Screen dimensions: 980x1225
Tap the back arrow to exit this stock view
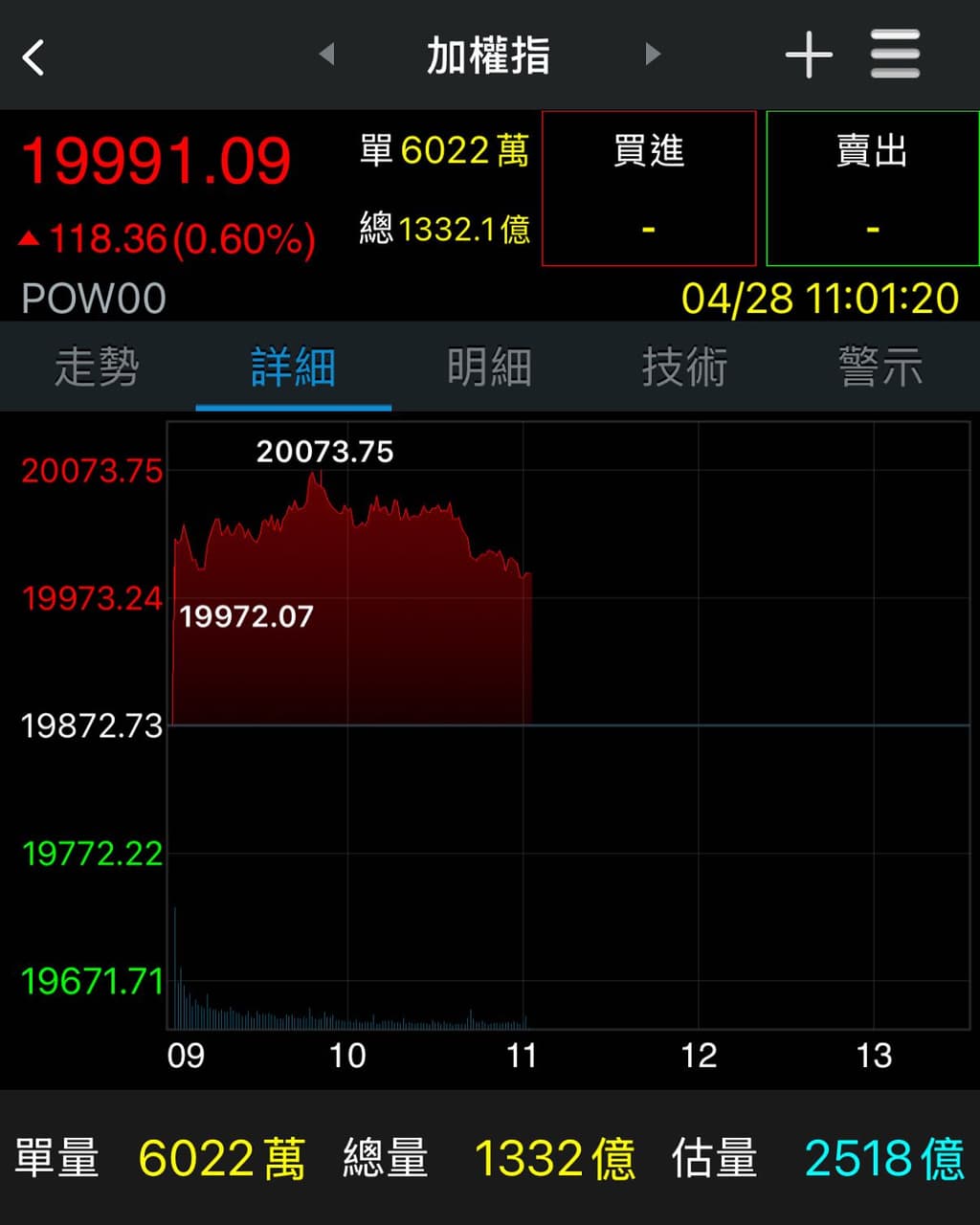point(33,55)
